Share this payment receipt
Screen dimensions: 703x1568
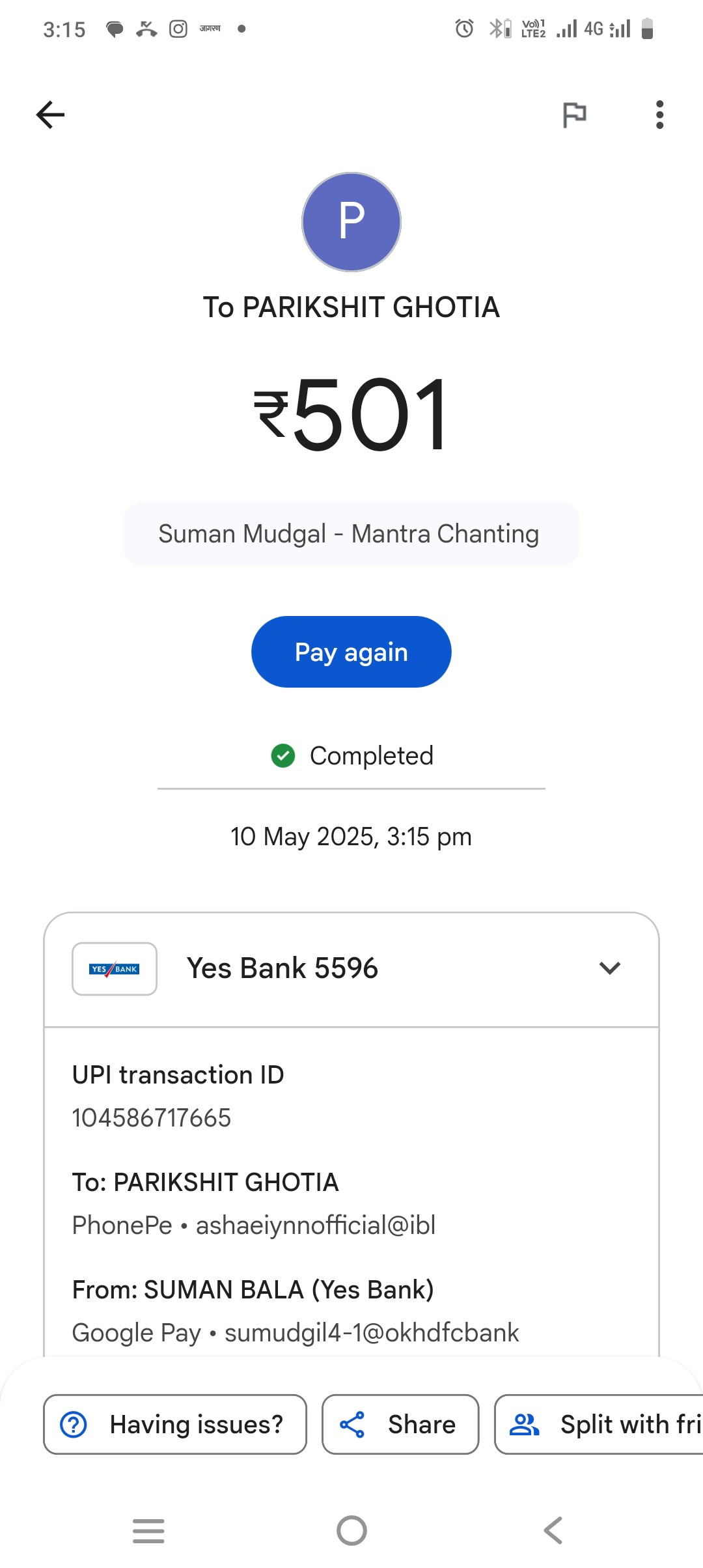[x=400, y=1424]
